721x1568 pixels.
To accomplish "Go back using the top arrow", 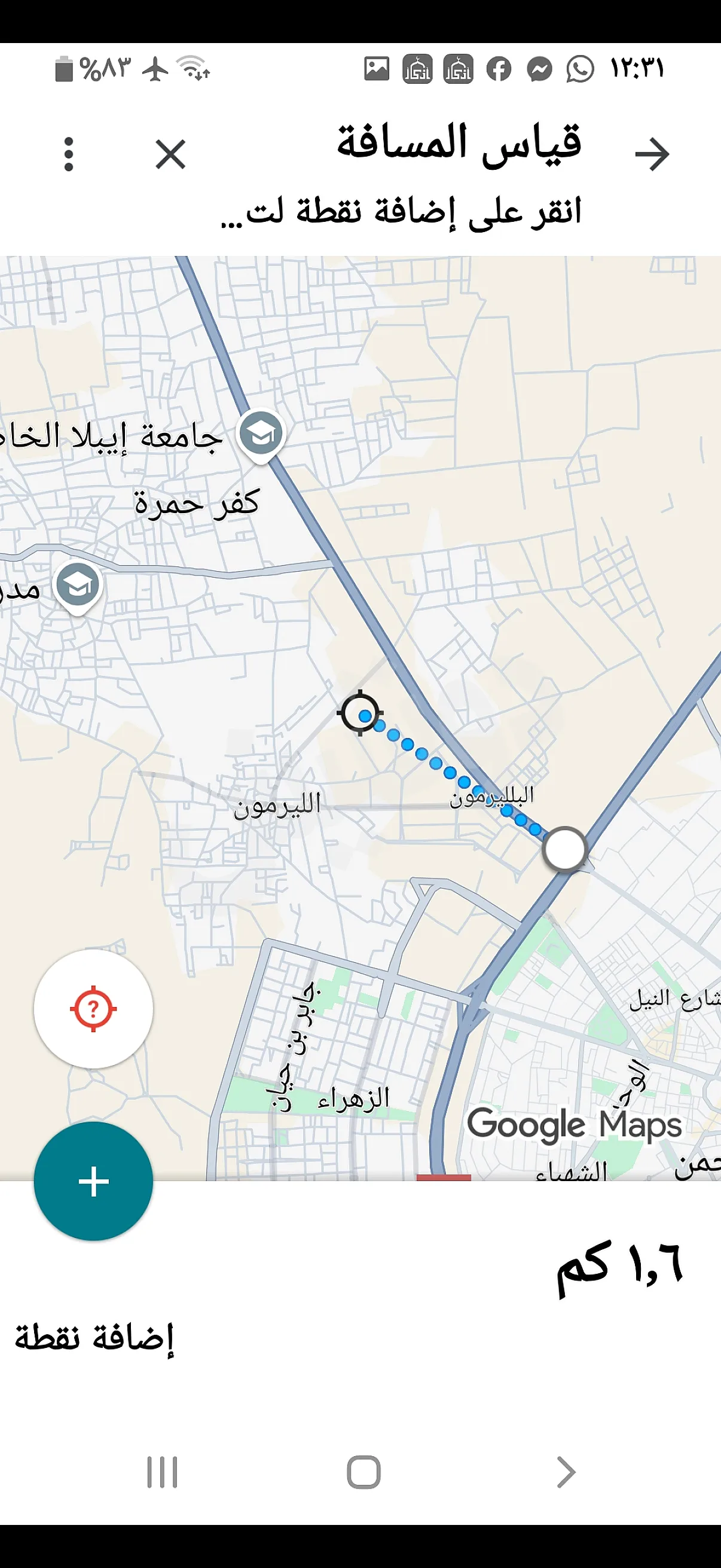I will [x=651, y=154].
